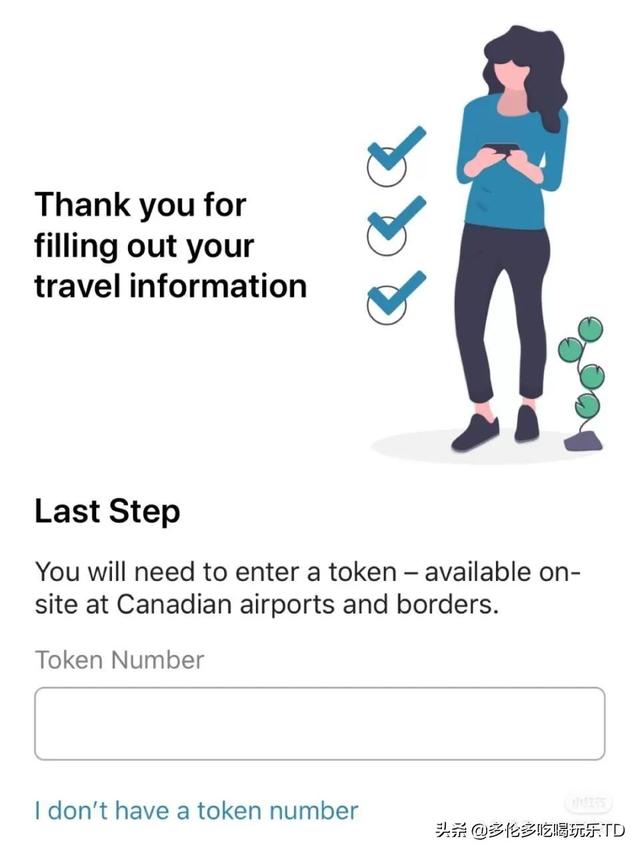Tap the Token Number input field
The width and height of the screenshot is (640, 853).
coord(319,723)
